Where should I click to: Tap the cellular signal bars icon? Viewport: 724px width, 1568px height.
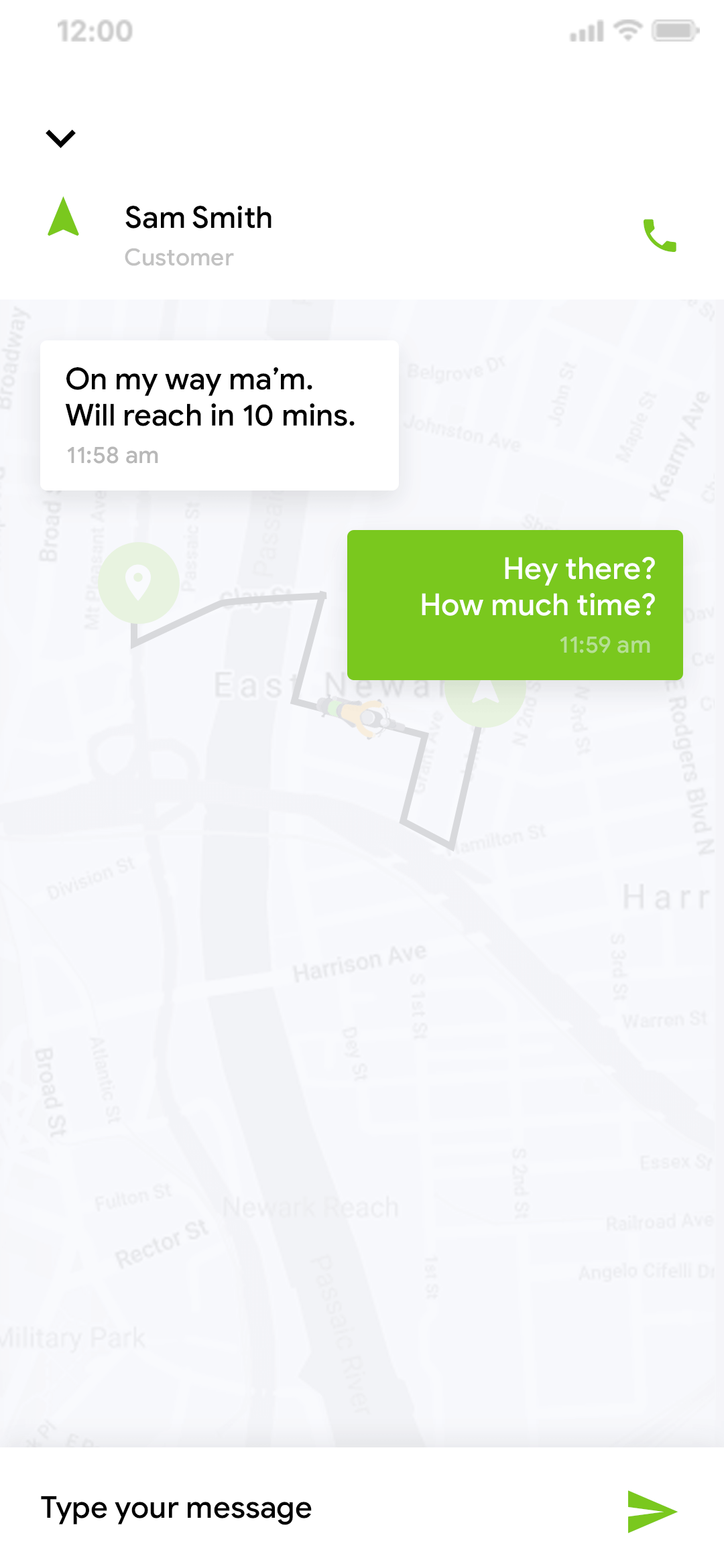pyautogui.click(x=587, y=30)
